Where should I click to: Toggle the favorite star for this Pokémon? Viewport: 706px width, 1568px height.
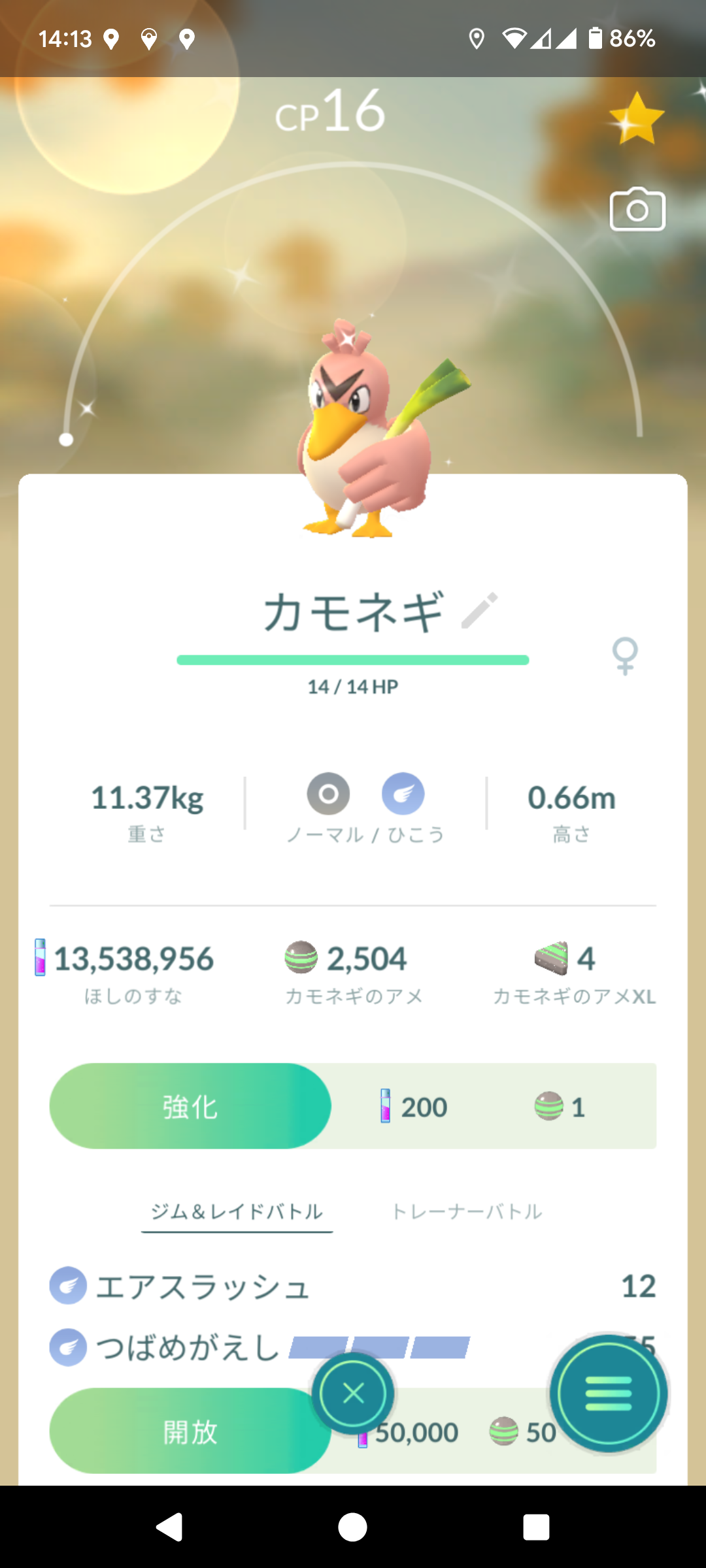pyautogui.click(x=636, y=119)
